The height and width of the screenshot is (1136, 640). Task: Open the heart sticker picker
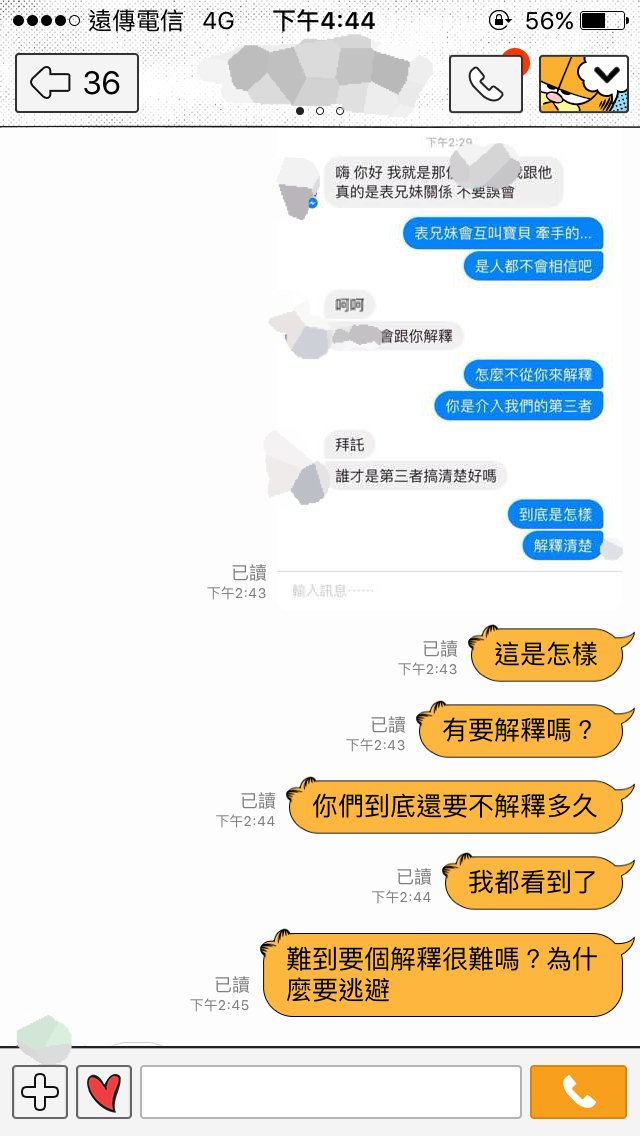click(104, 1091)
